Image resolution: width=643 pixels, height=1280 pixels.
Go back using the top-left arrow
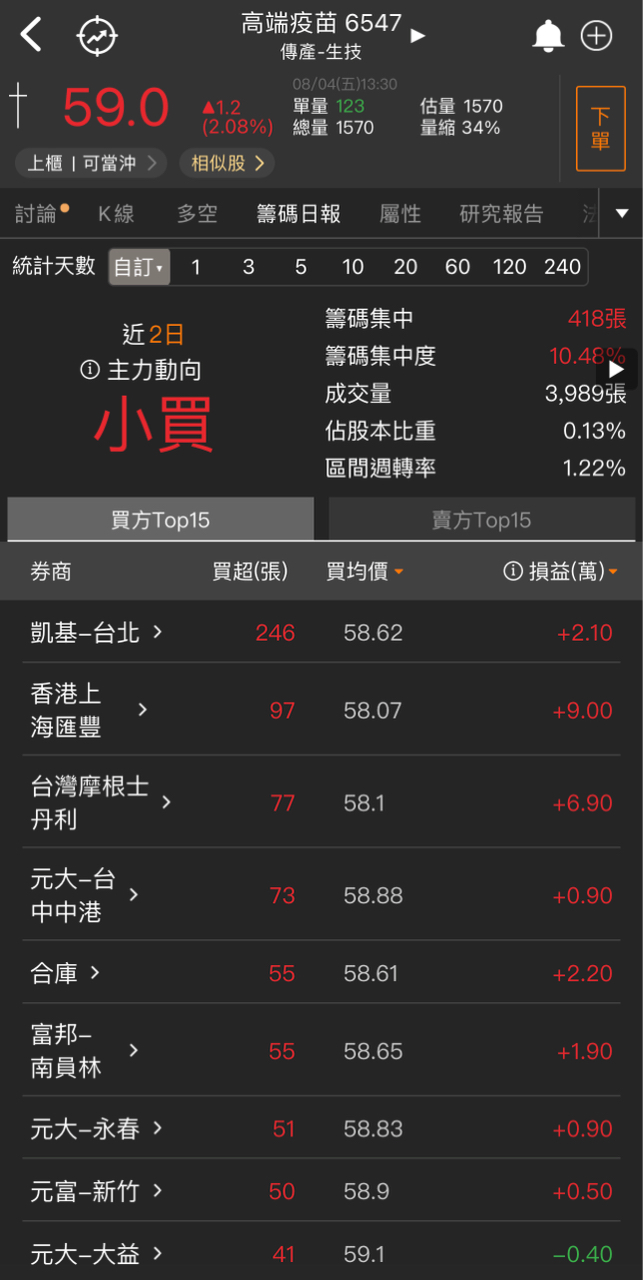tap(32, 35)
